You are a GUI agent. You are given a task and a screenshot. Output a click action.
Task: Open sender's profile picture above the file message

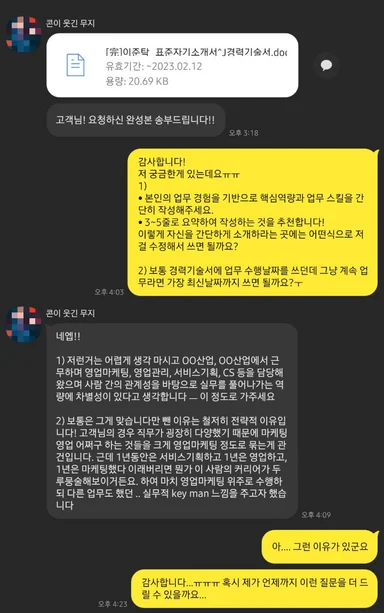(23, 34)
